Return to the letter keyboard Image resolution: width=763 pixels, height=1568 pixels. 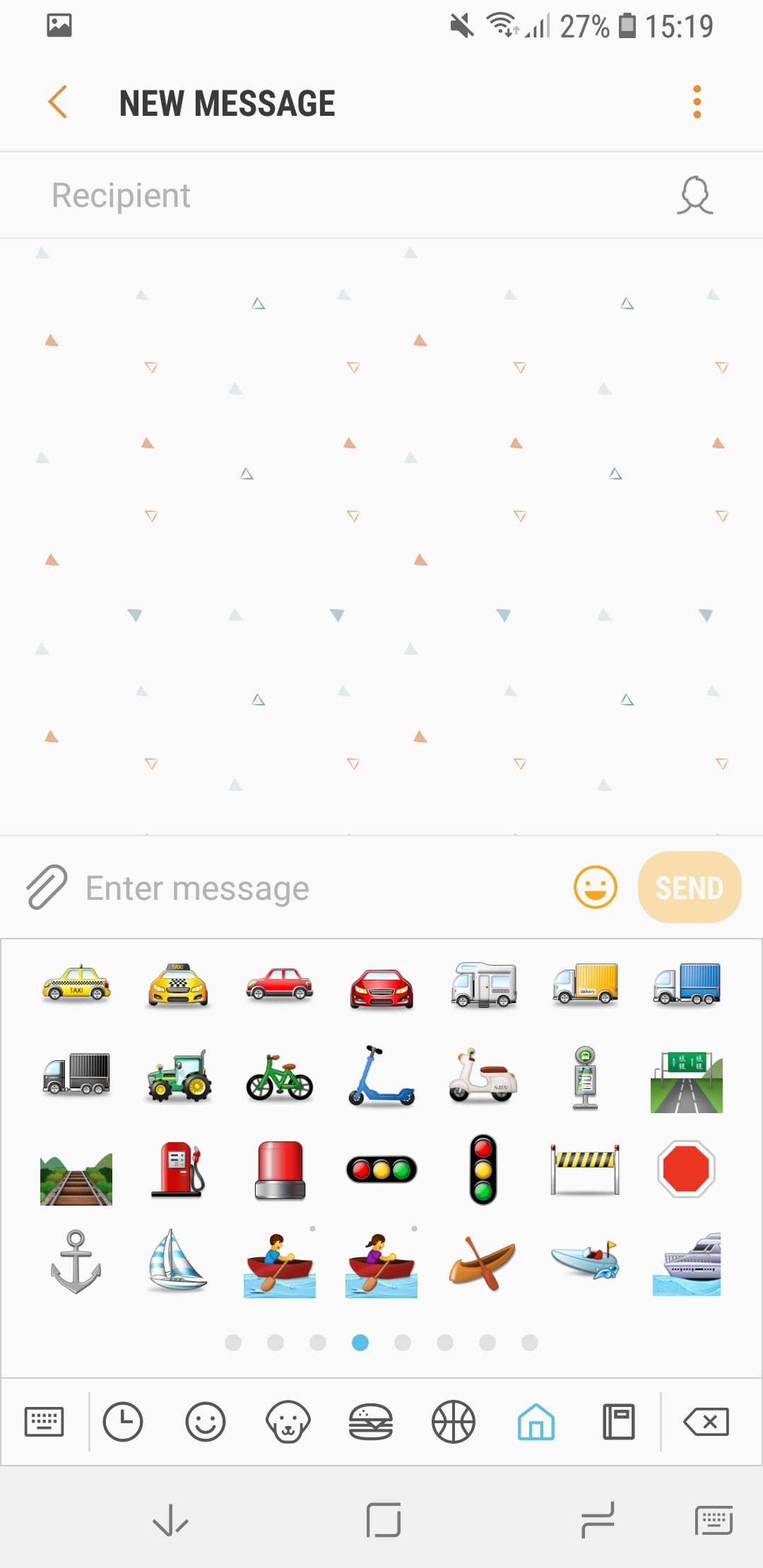click(44, 1422)
